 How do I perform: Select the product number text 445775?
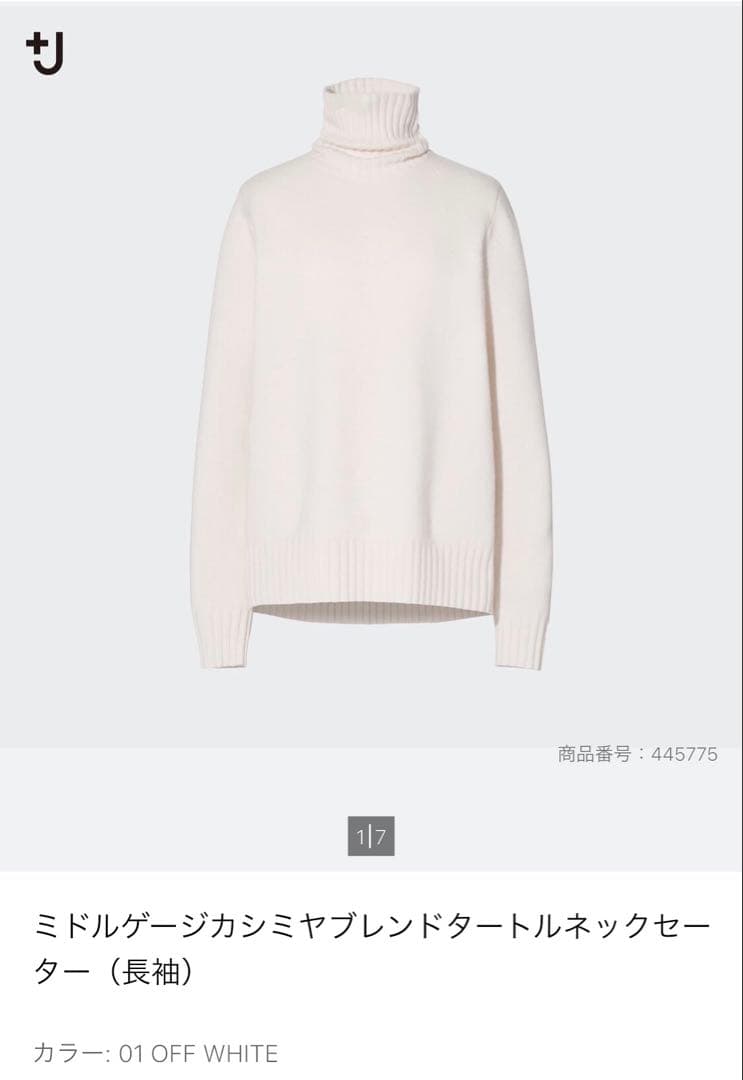coord(686,754)
